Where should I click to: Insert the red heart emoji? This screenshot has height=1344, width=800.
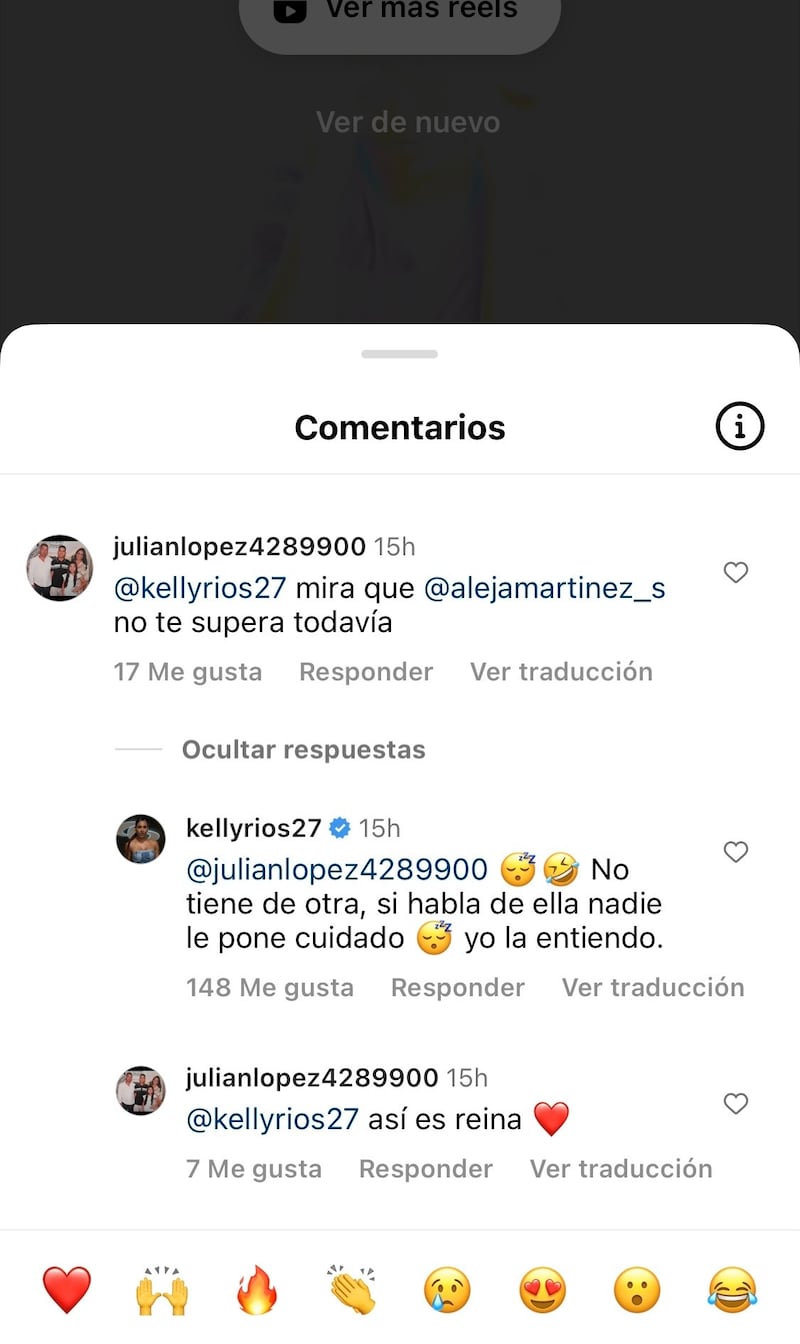tap(67, 1289)
